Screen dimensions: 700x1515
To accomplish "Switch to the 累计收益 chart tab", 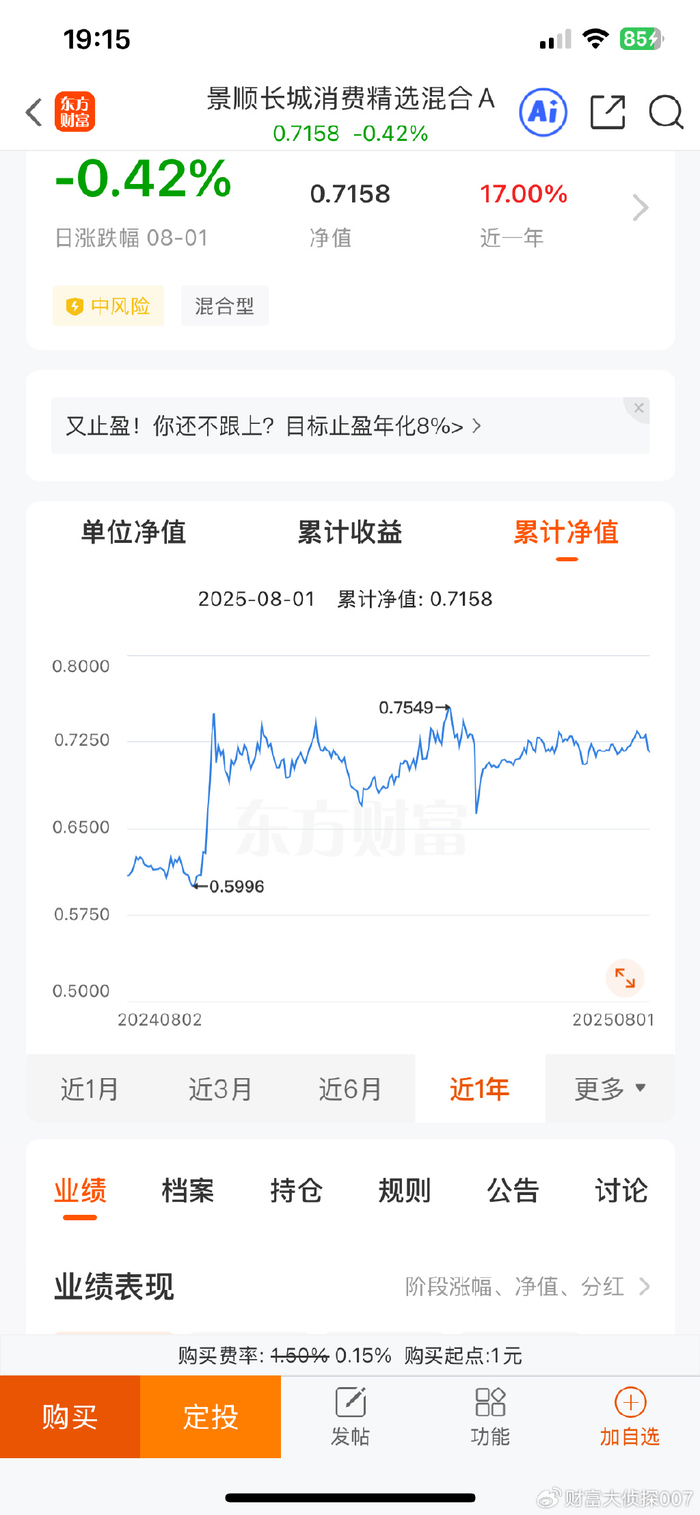I will pos(350,533).
